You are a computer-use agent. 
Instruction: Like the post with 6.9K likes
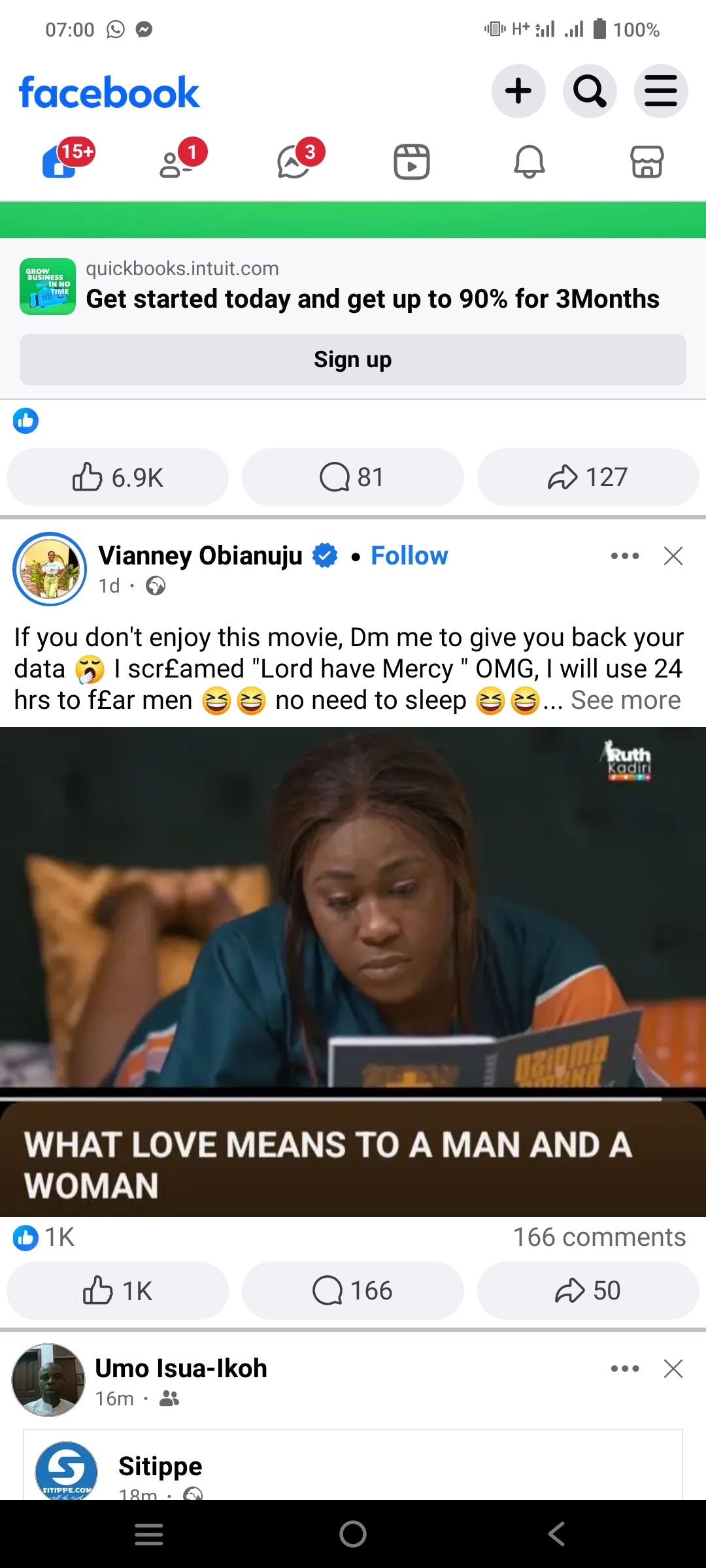[118, 477]
